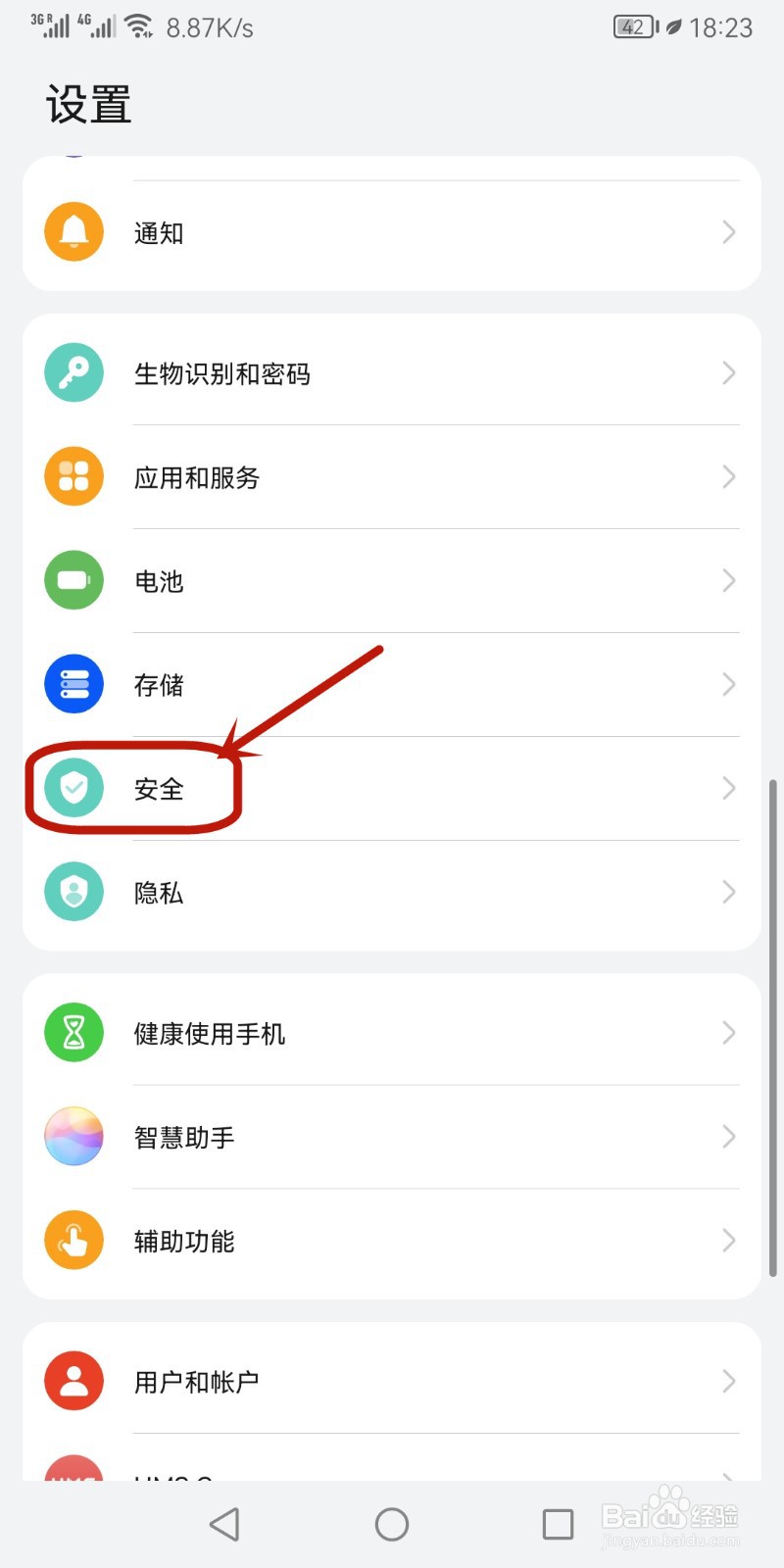Open Users and Accounts via red avatar icon

point(73,1380)
